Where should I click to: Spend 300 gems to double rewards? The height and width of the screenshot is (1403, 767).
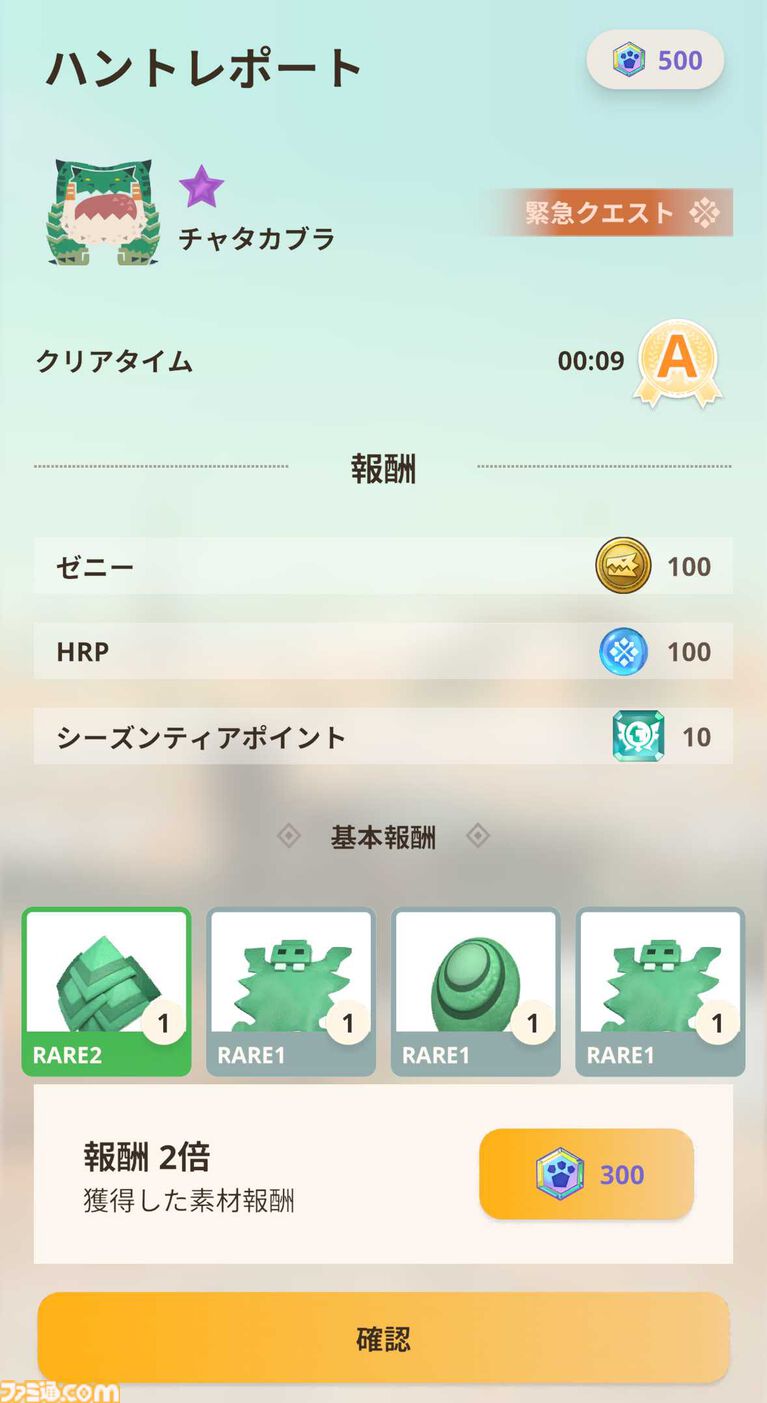tap(586, 1174)
